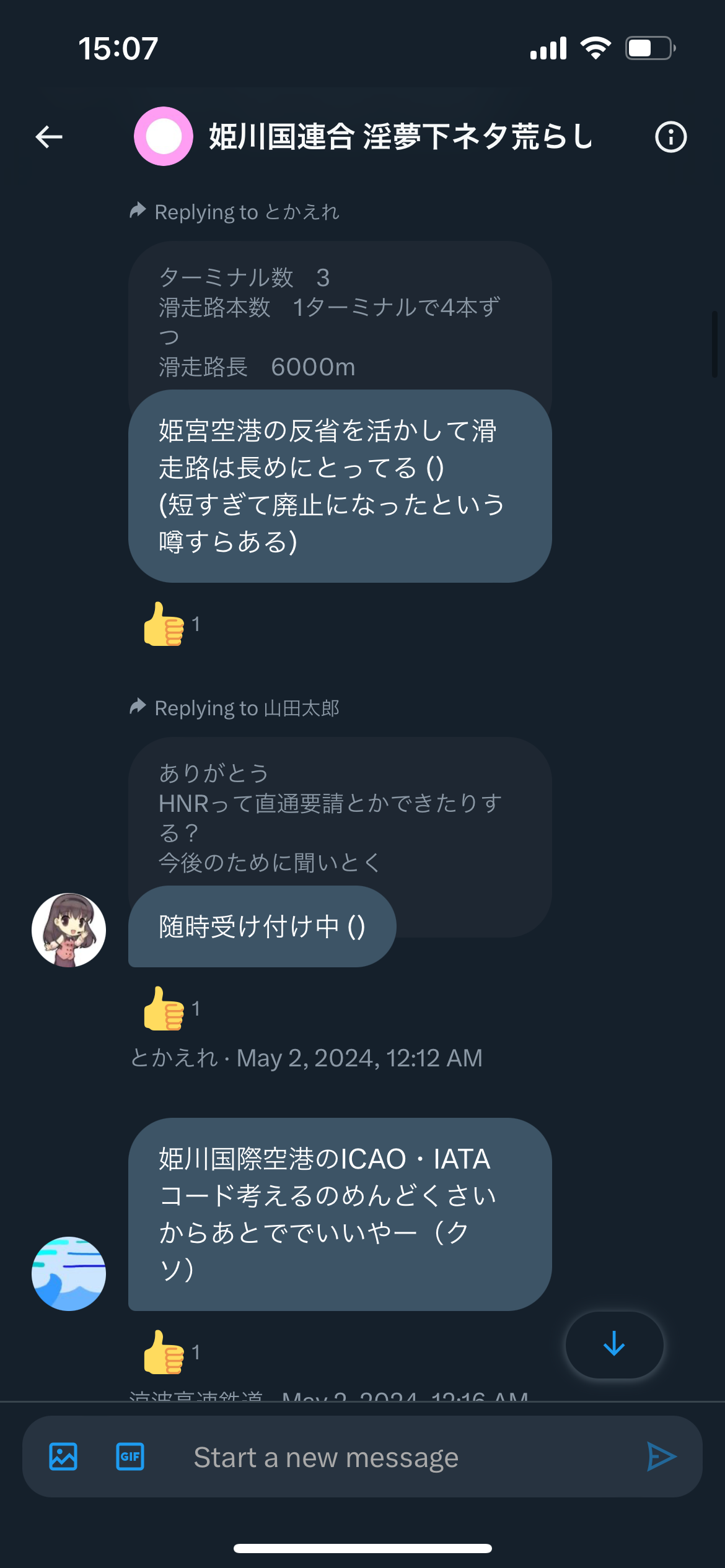Open the blue wave avatar's profile

click(x=69, y=1273)
